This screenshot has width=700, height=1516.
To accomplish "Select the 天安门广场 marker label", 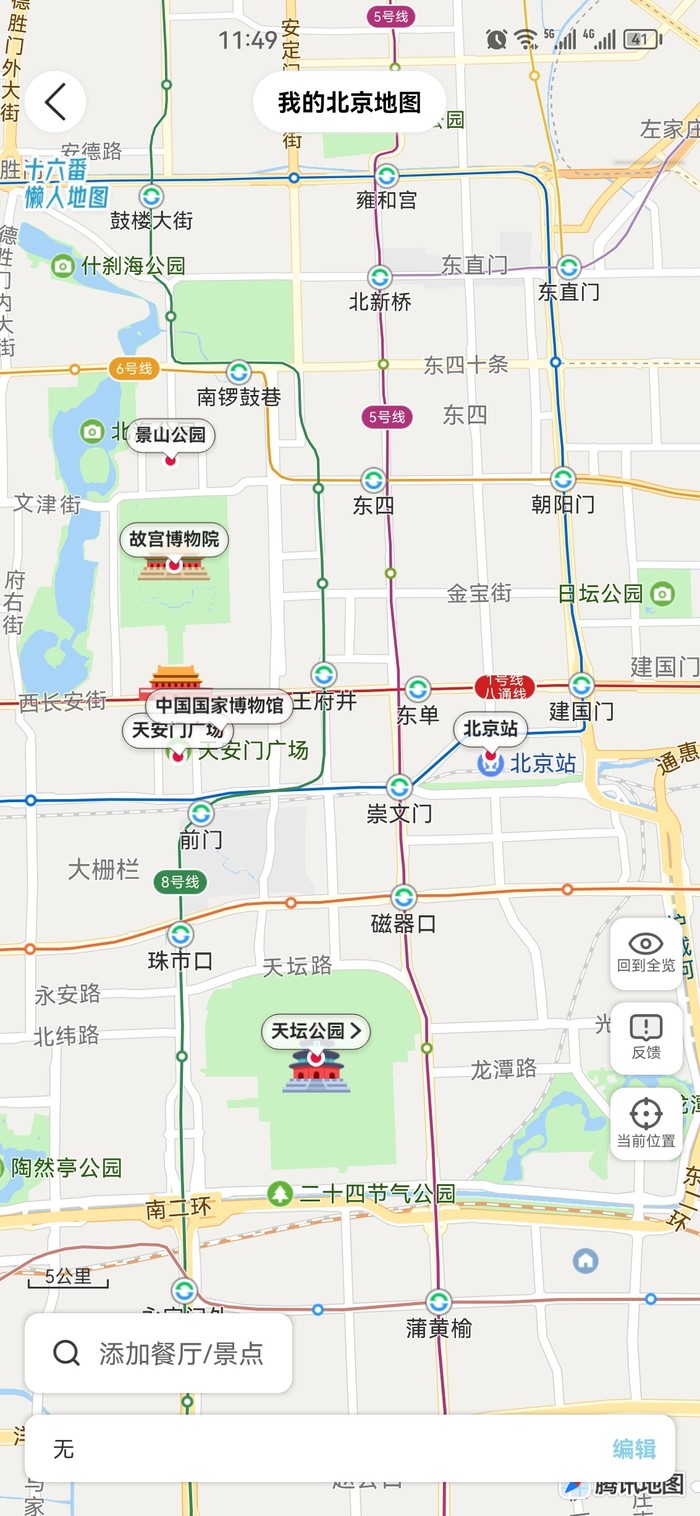I will pos(177,730).
